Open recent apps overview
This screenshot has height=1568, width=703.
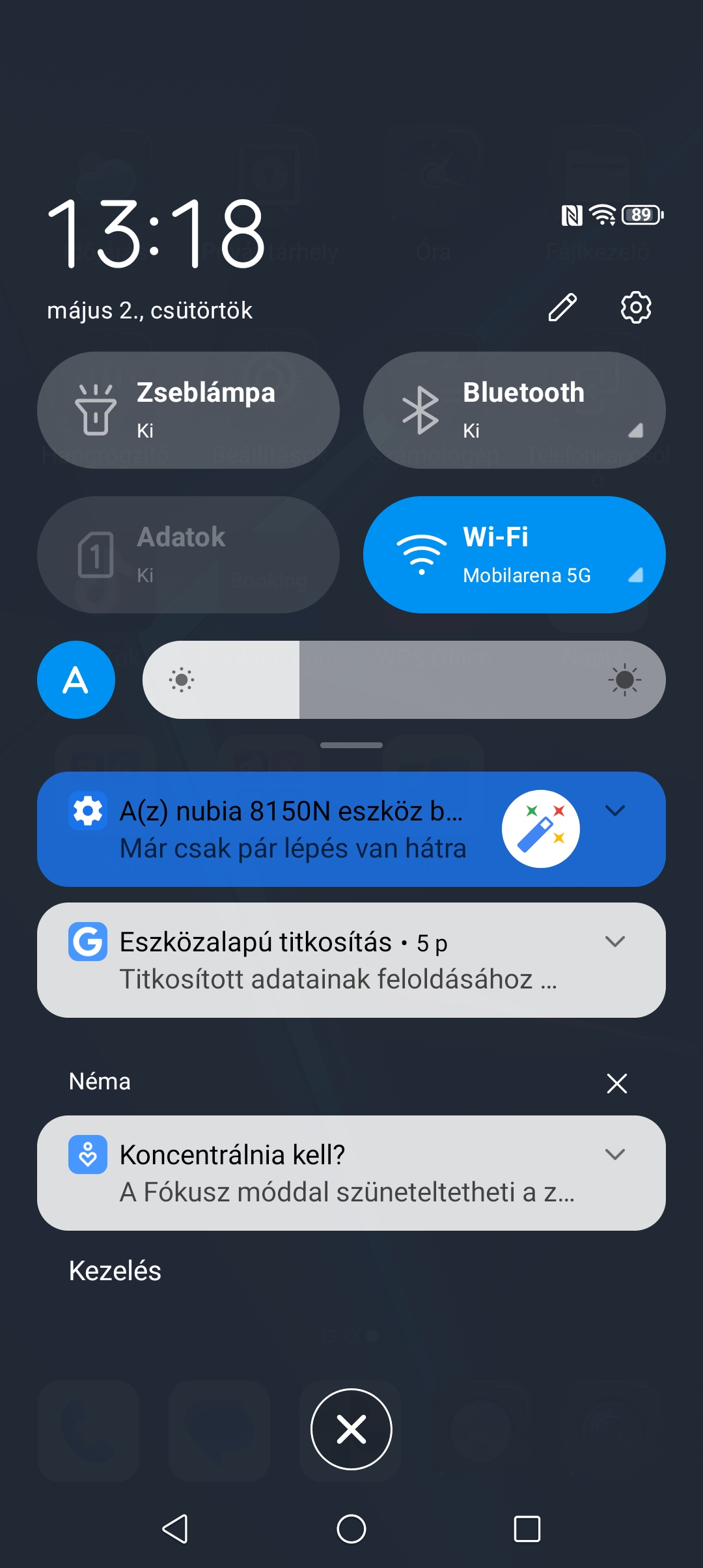[x=527, y=1529]
